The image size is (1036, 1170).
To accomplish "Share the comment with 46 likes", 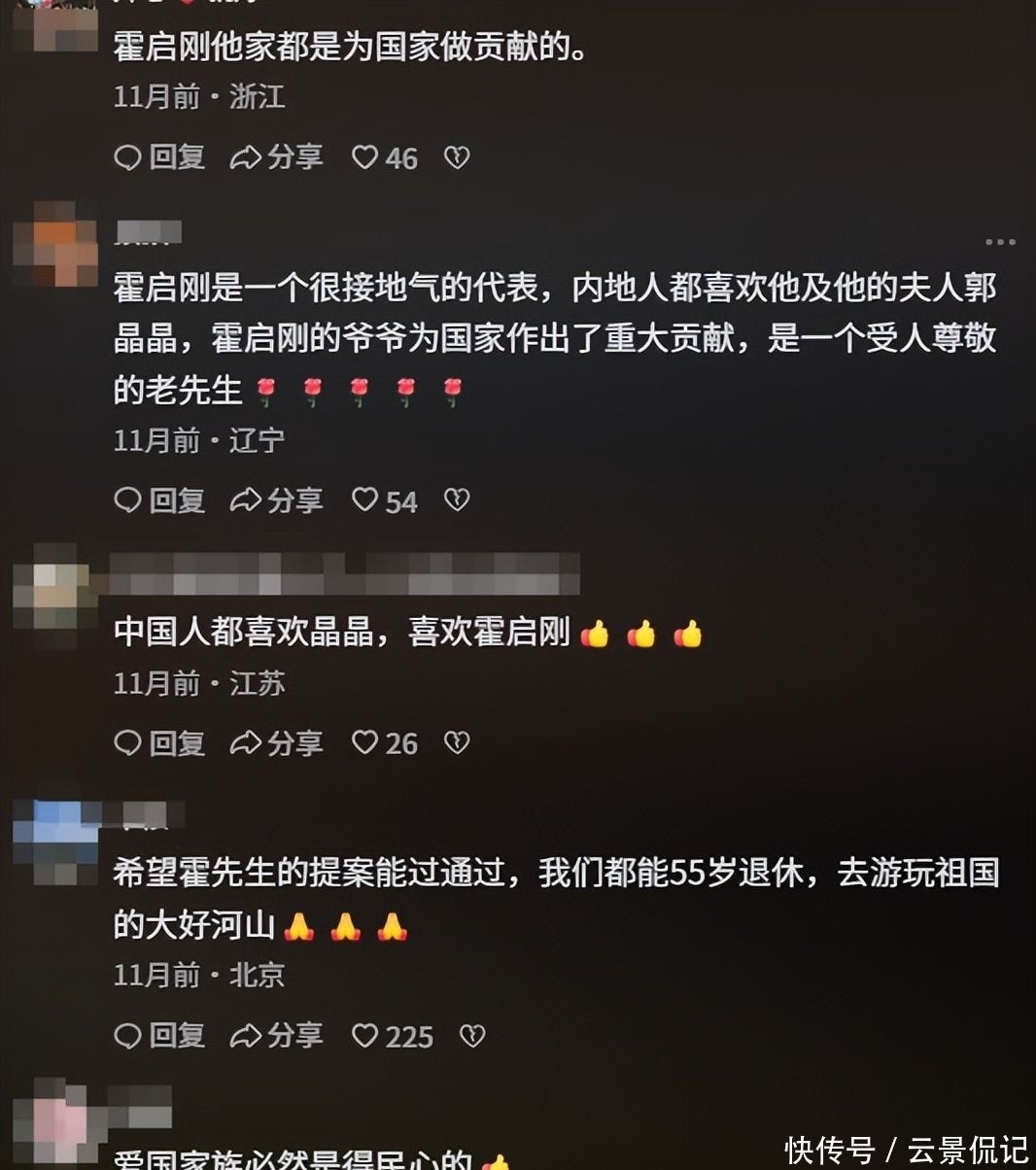I will [x=276, y=157].
